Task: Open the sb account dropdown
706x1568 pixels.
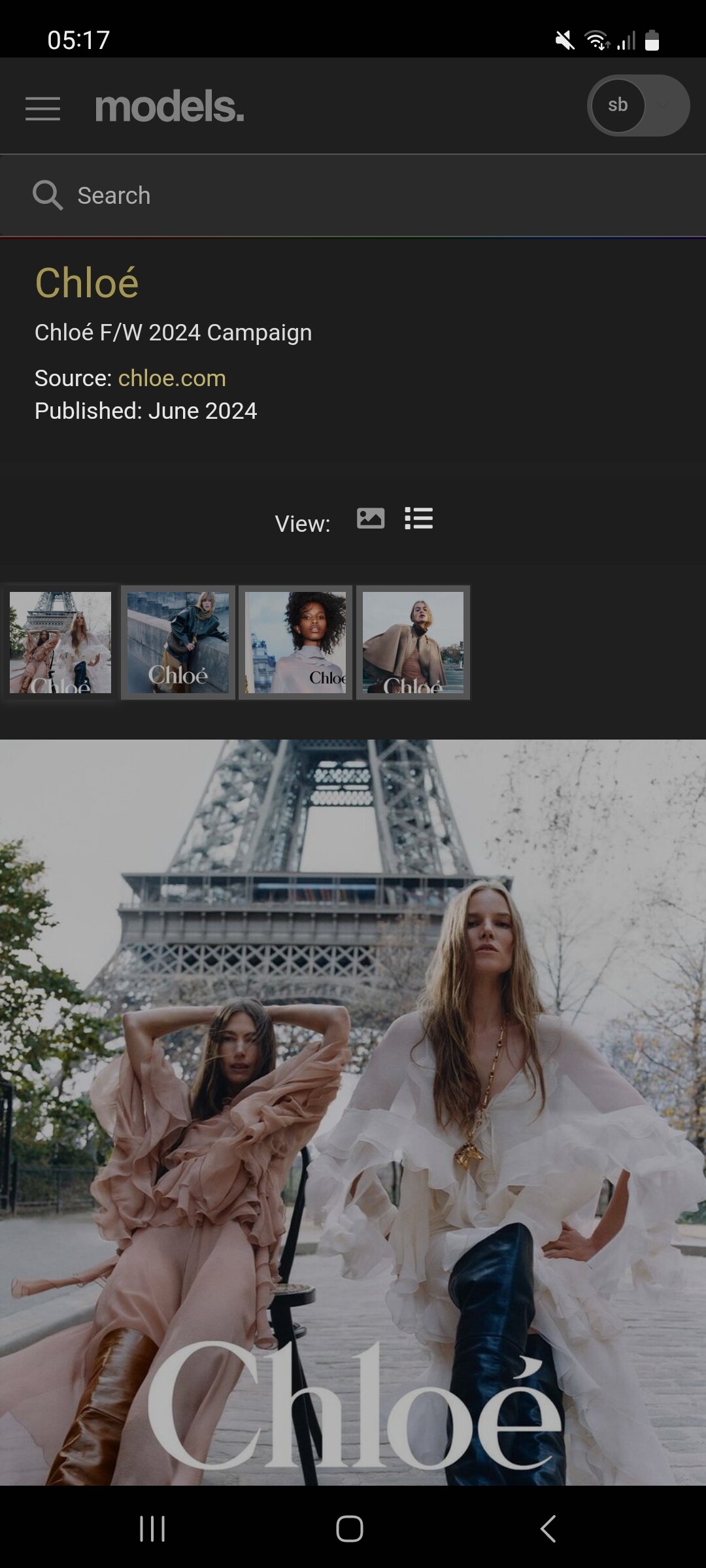Action: coord(638,105)
